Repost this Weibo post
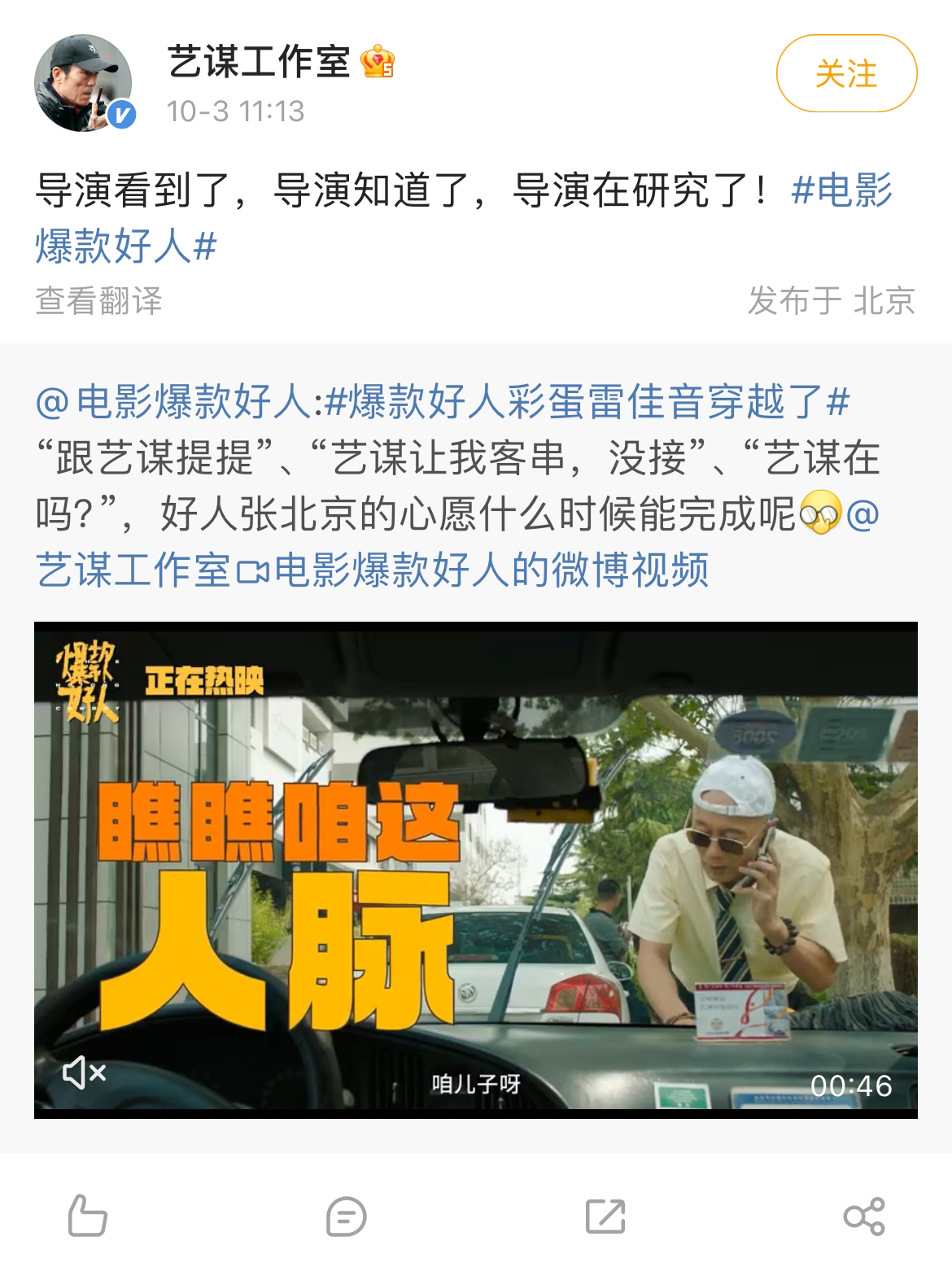The image size is (952, 1280). coord(605,1217)
